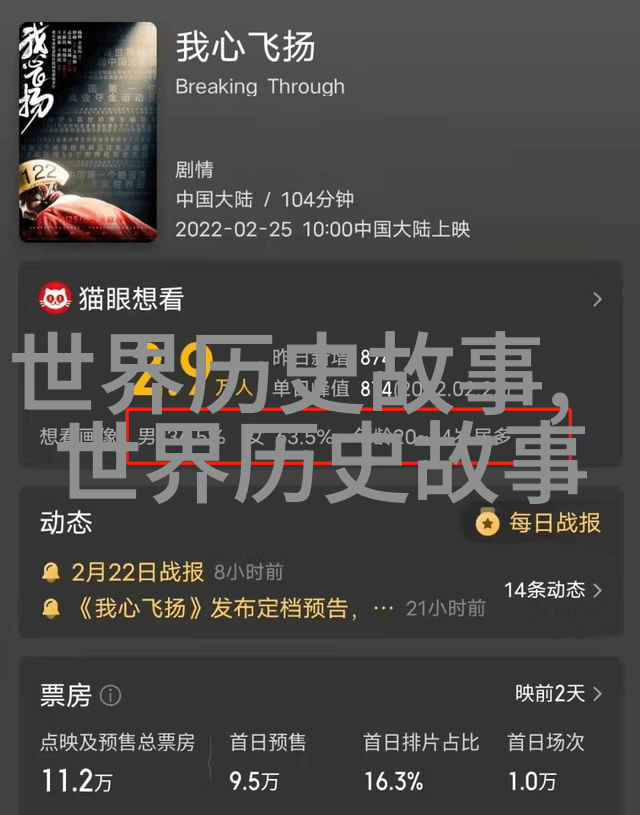Expand the 猫眼想看 section chevron
Viewport: 640px width, 815px height.
597,299
